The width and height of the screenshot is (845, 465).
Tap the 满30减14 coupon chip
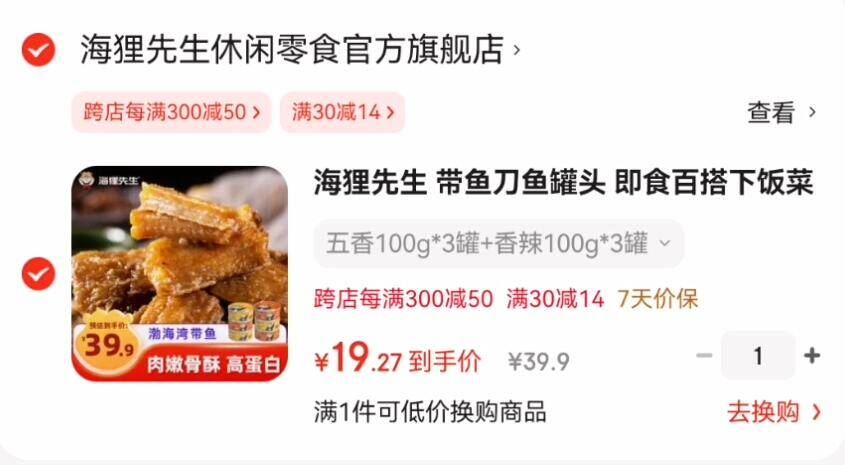tap(342, 112)
